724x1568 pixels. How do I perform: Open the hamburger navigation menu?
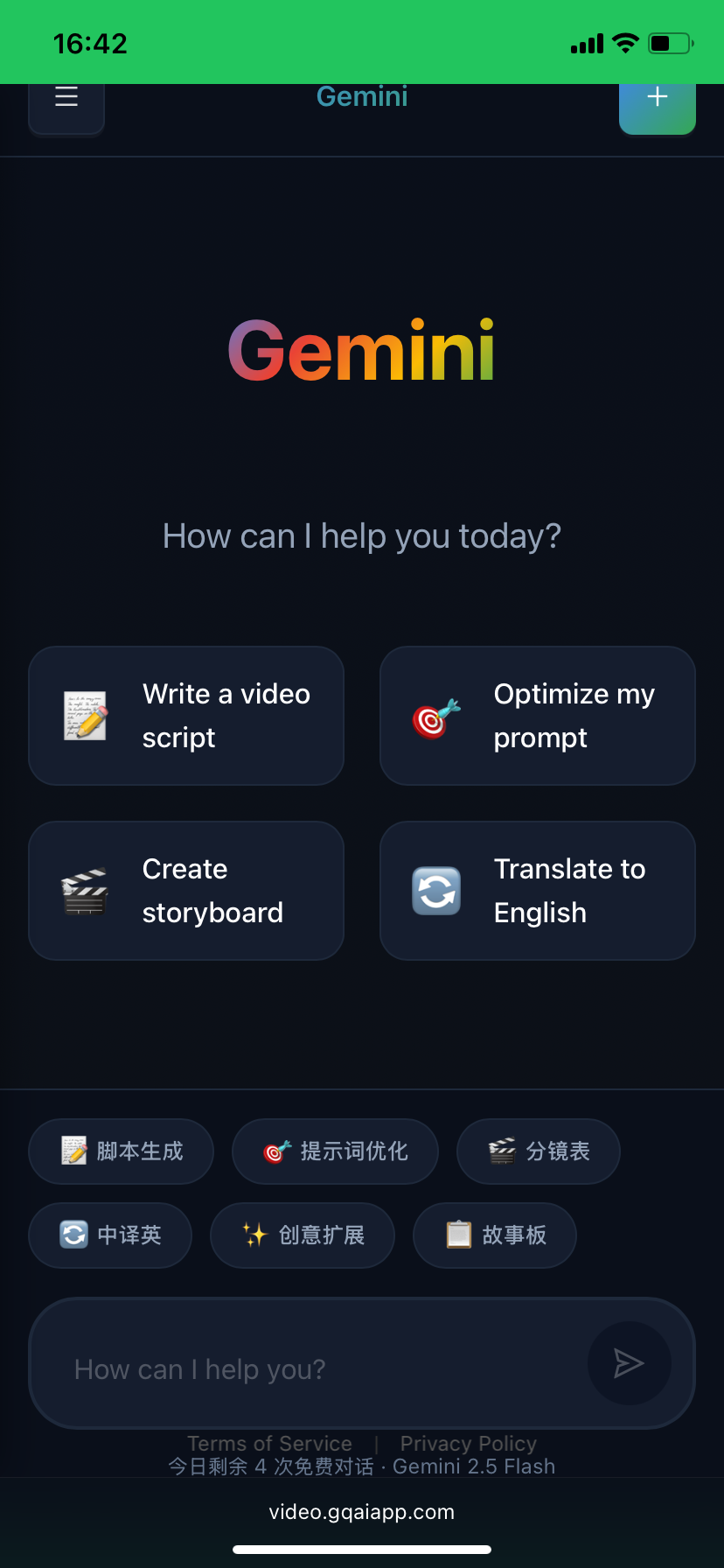(x=66, y=98)
